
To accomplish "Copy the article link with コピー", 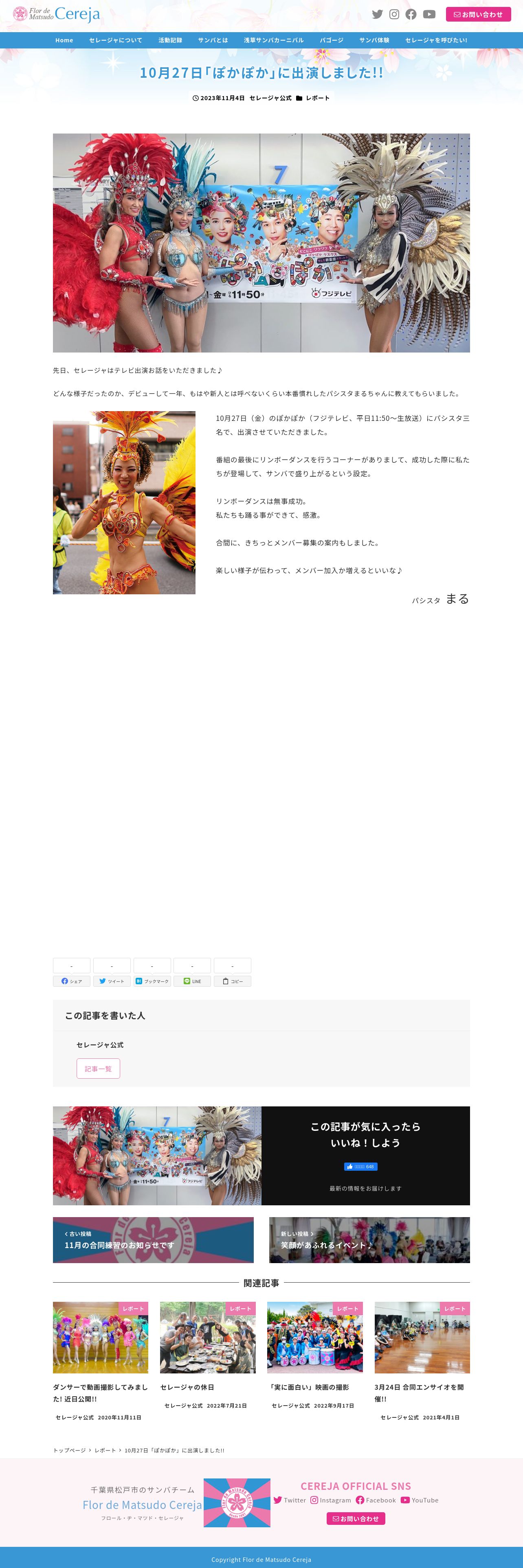I will 232,981.
